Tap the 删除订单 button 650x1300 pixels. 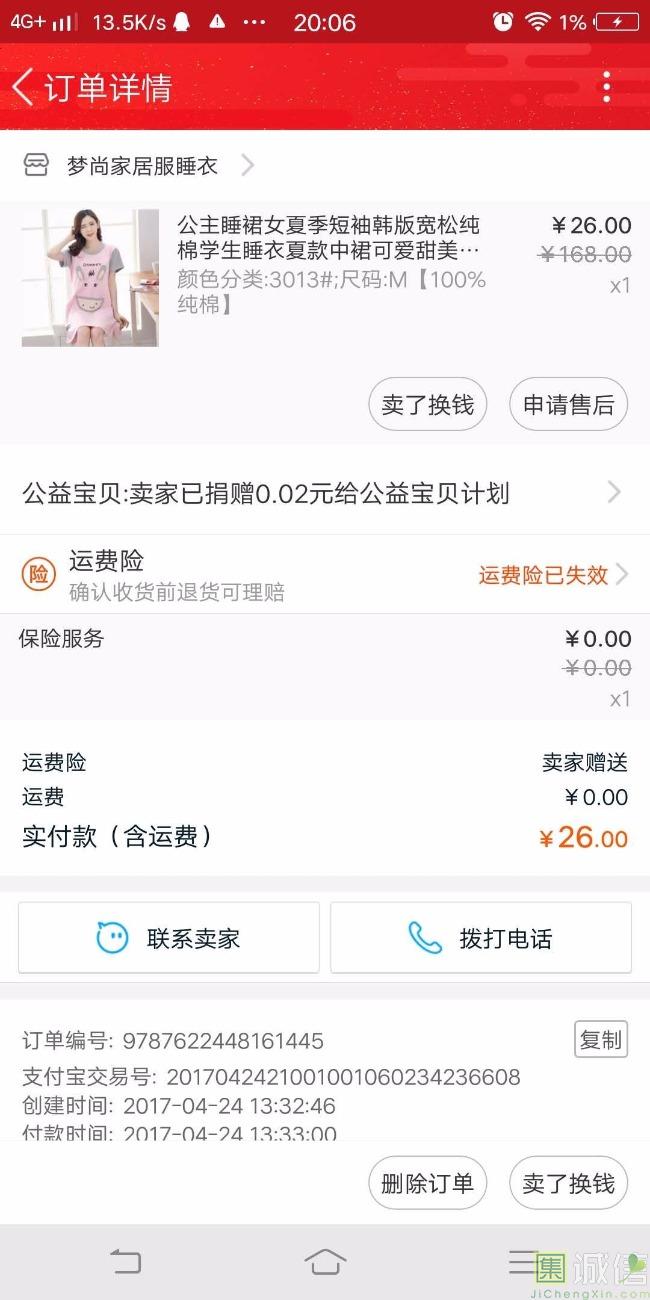(x=428, y=1184)
